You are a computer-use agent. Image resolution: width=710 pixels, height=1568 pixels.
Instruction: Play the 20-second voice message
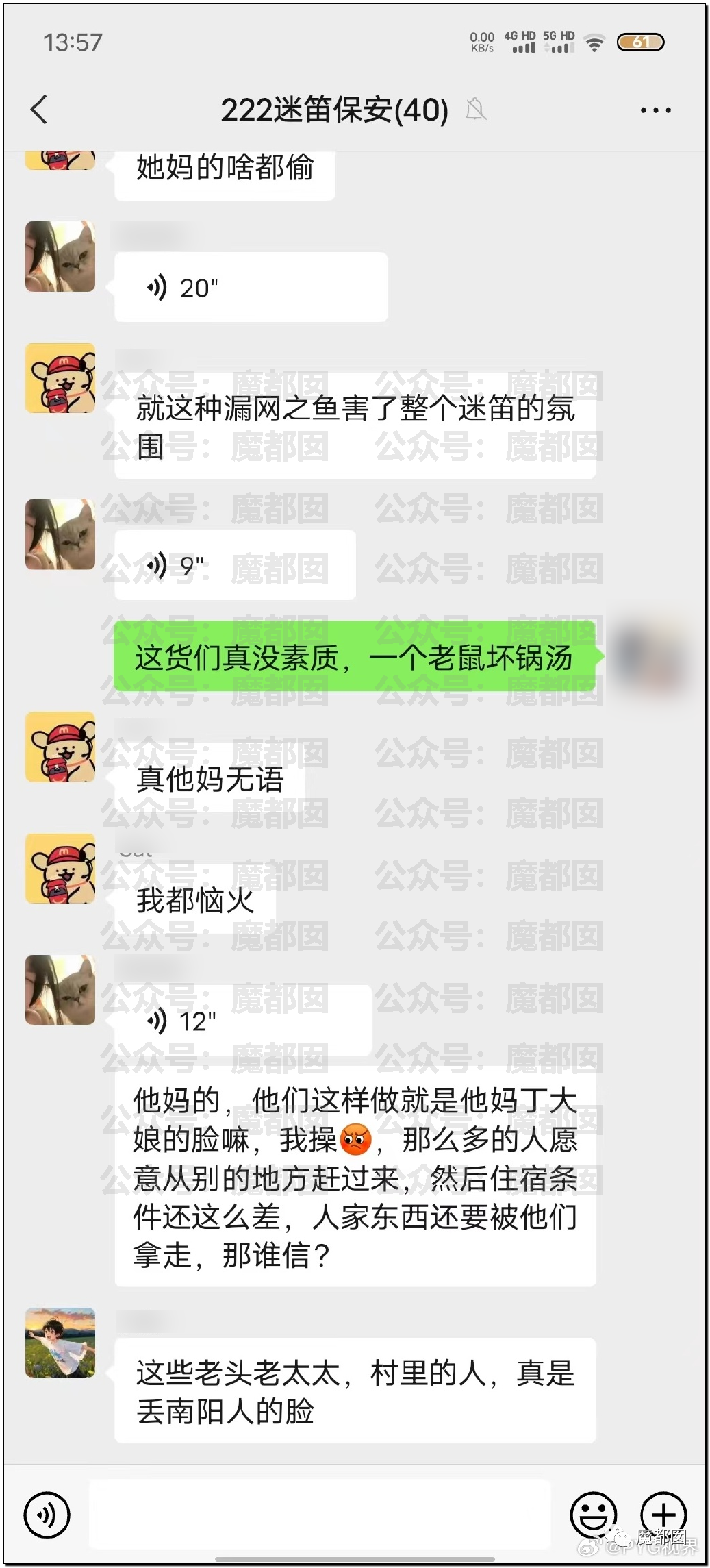tap(251, 288)
